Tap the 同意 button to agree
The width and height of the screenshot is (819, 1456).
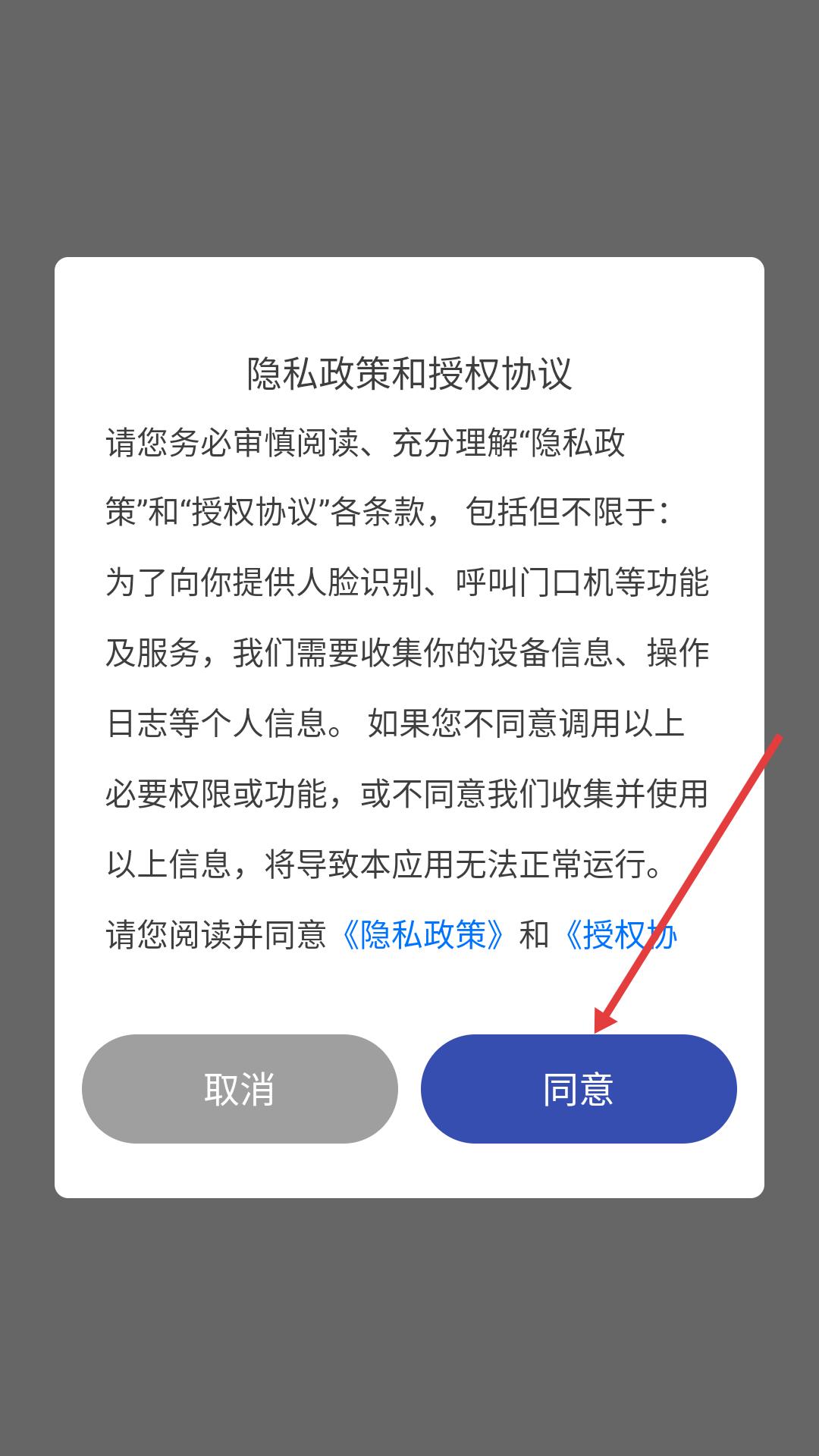(579, 1088)
